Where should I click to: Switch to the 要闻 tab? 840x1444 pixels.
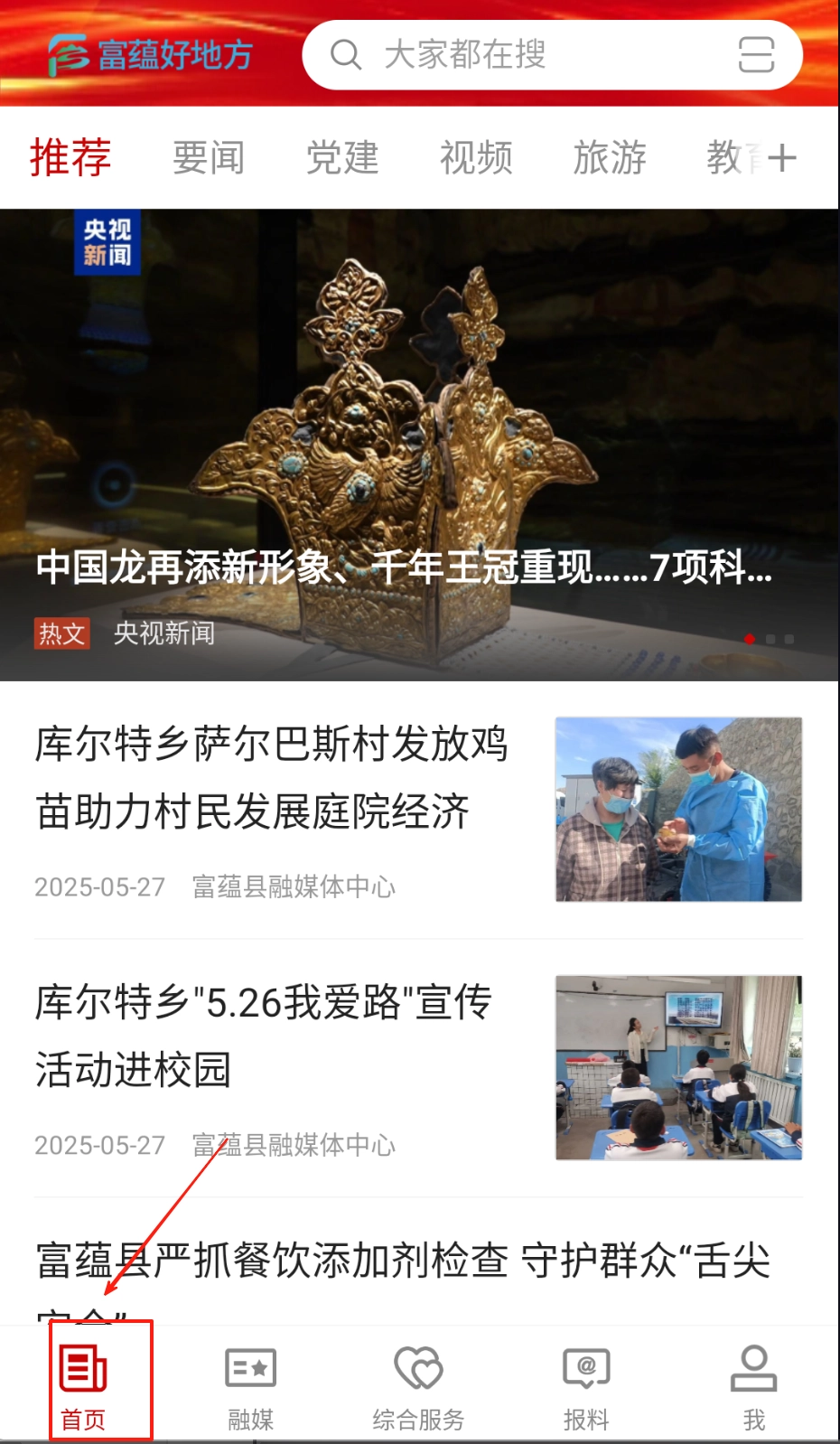tap(209, 158)
